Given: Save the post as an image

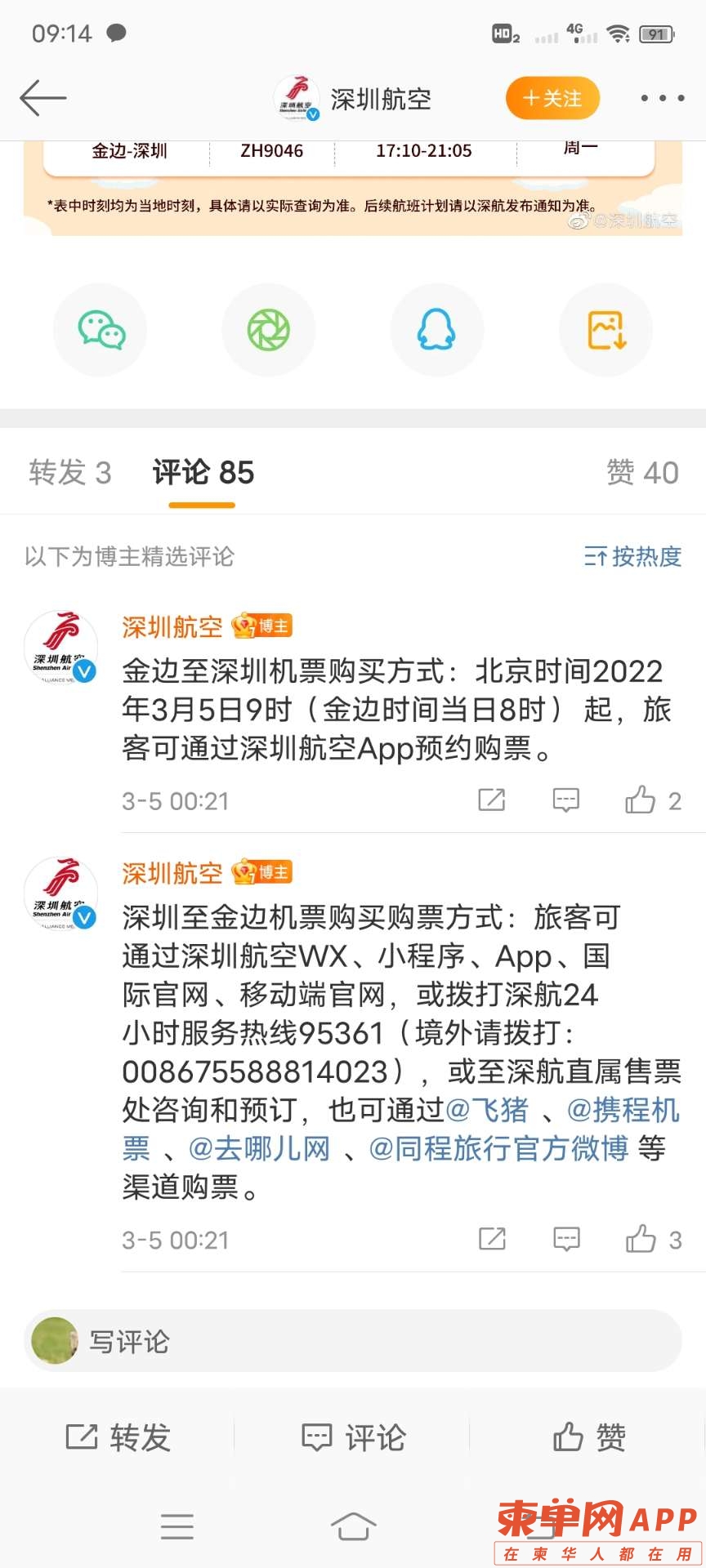Looking at the screenshot, I should coord(605,330).
